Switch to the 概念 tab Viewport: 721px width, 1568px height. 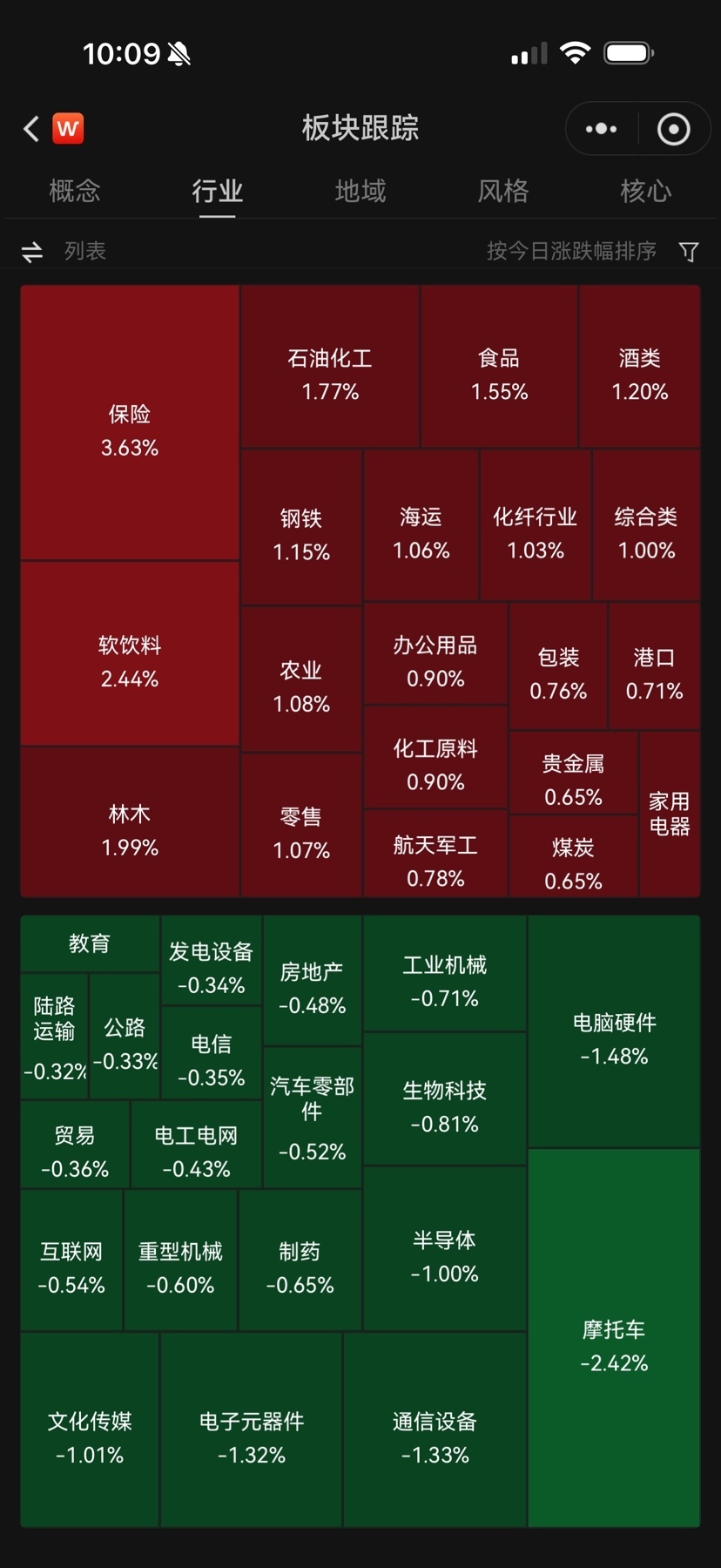(75, 191)
